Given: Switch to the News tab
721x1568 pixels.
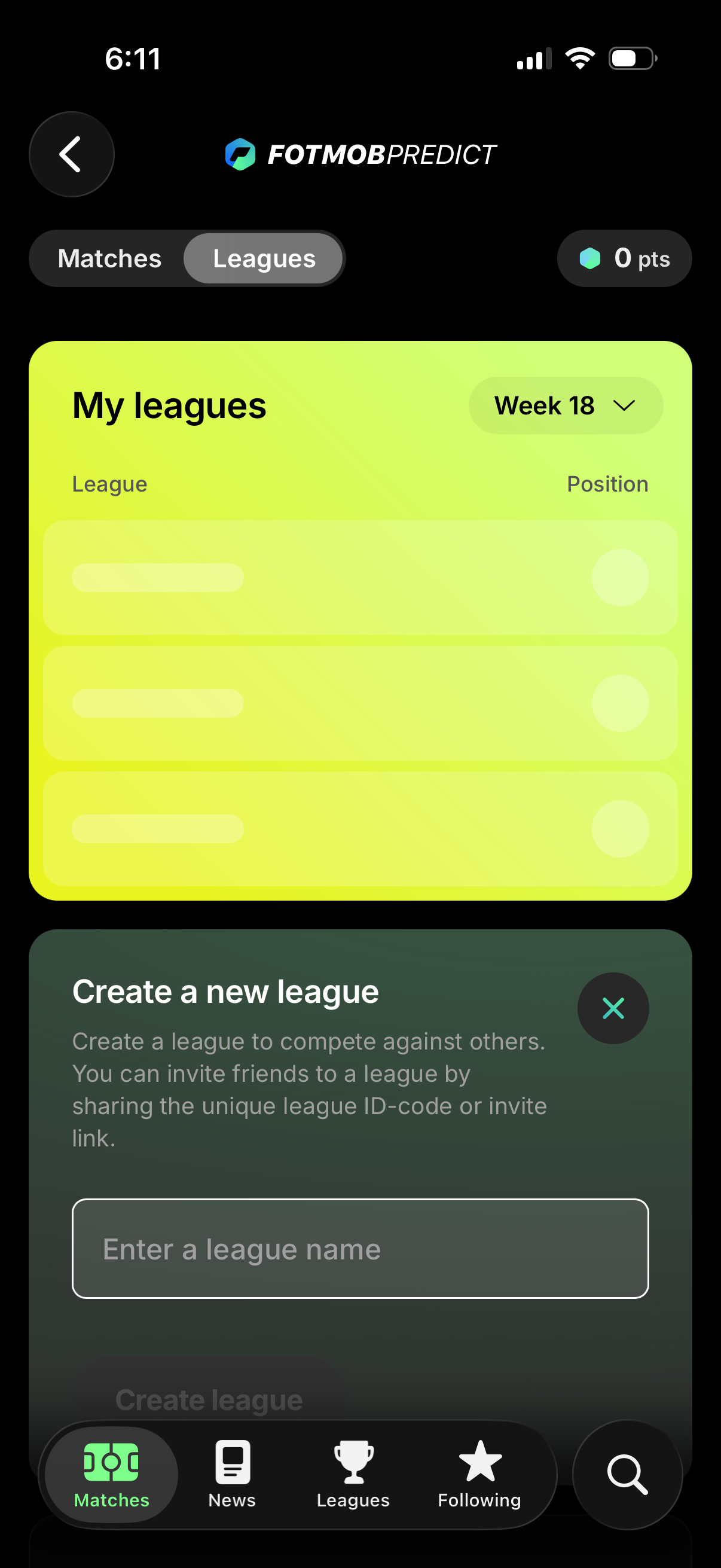Looking at the screenshot, I should (232, 1474).
